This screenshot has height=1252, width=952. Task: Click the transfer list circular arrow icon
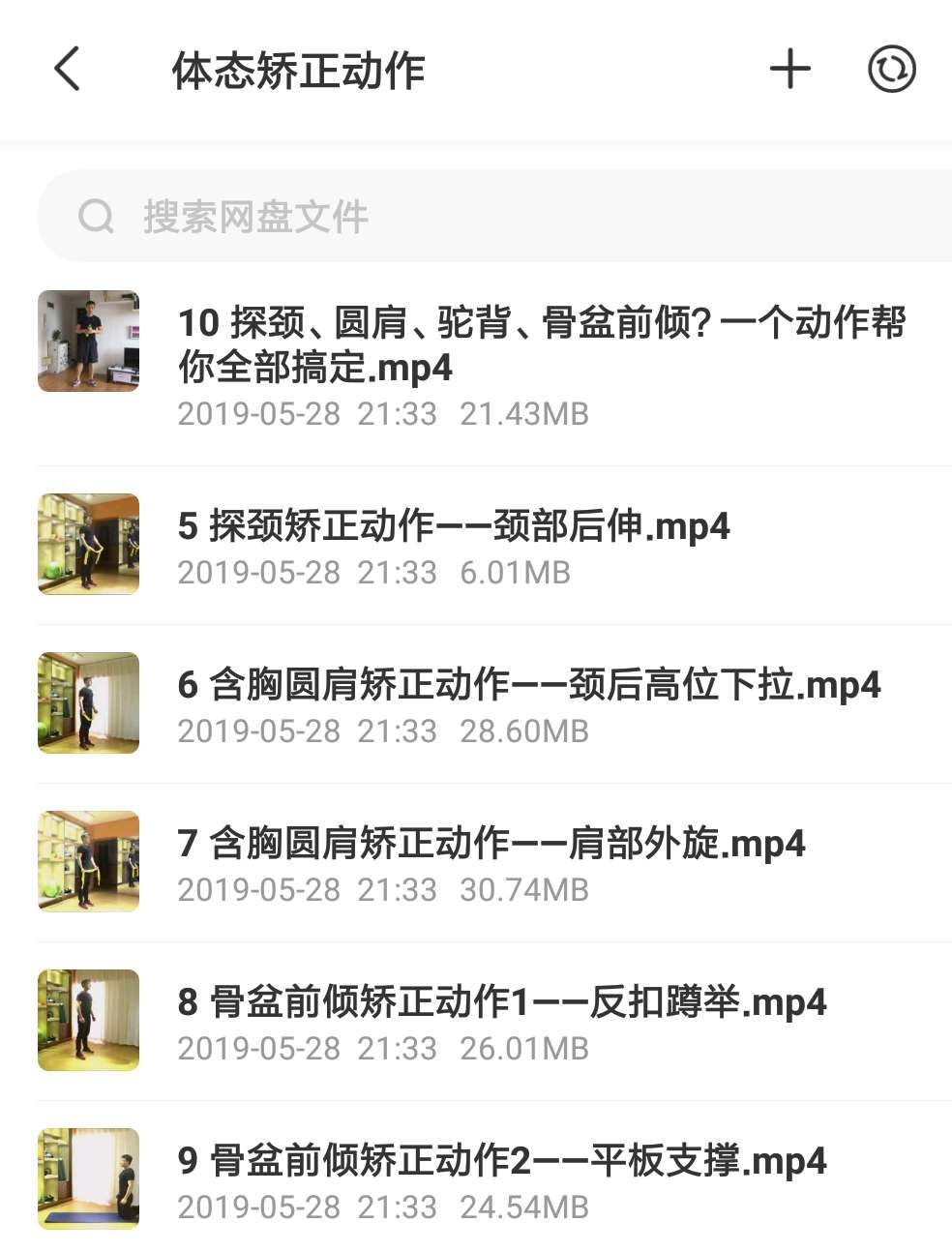[891, 68]
